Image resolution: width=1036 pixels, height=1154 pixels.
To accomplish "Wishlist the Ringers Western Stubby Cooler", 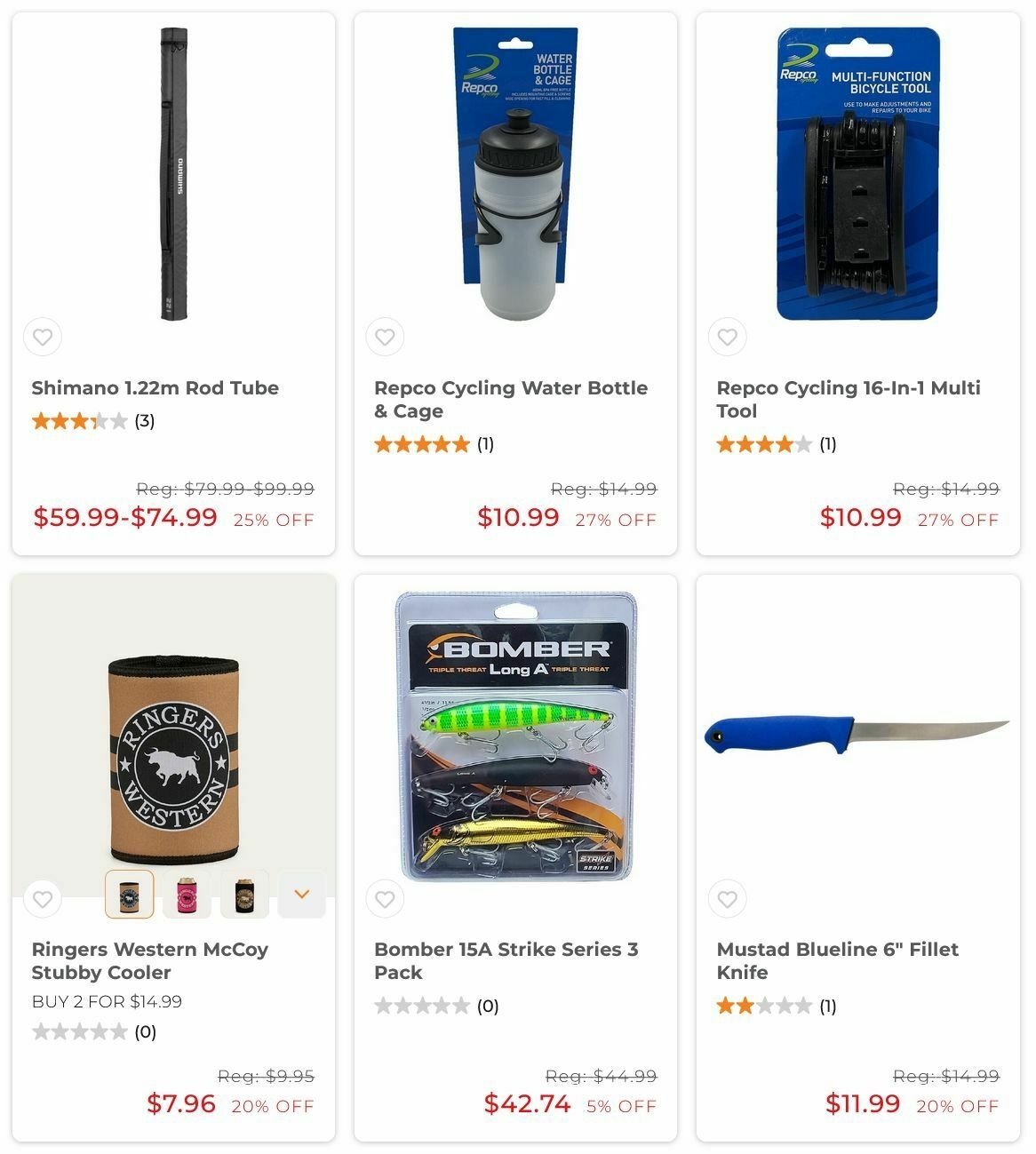I will coord(43,900).
